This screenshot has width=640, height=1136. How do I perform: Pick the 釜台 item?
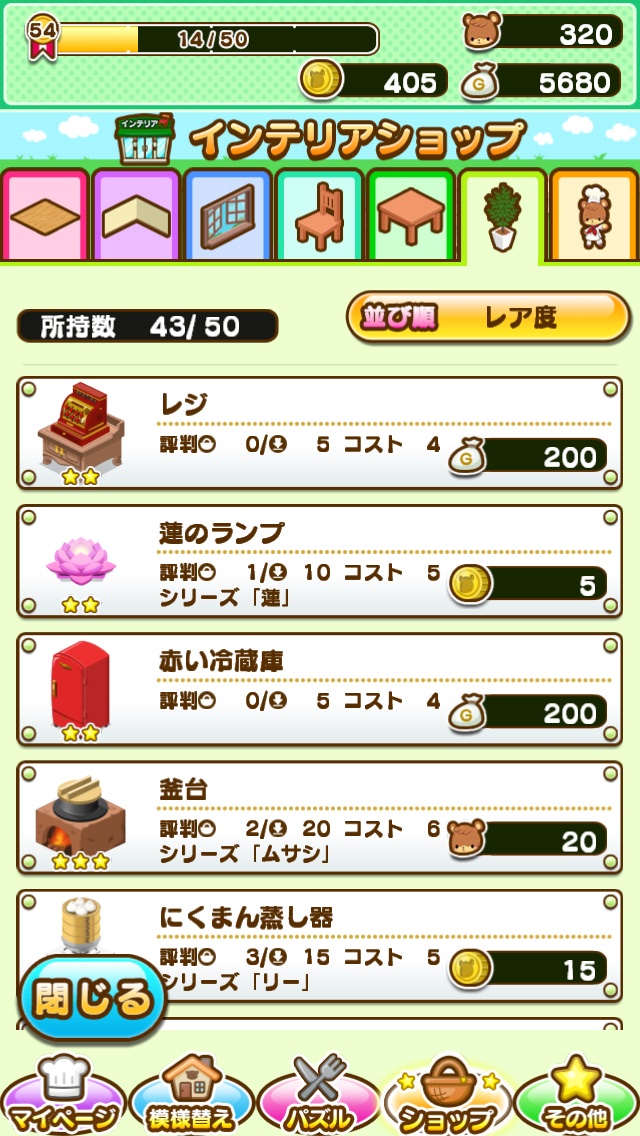click(x=319, y=817)
